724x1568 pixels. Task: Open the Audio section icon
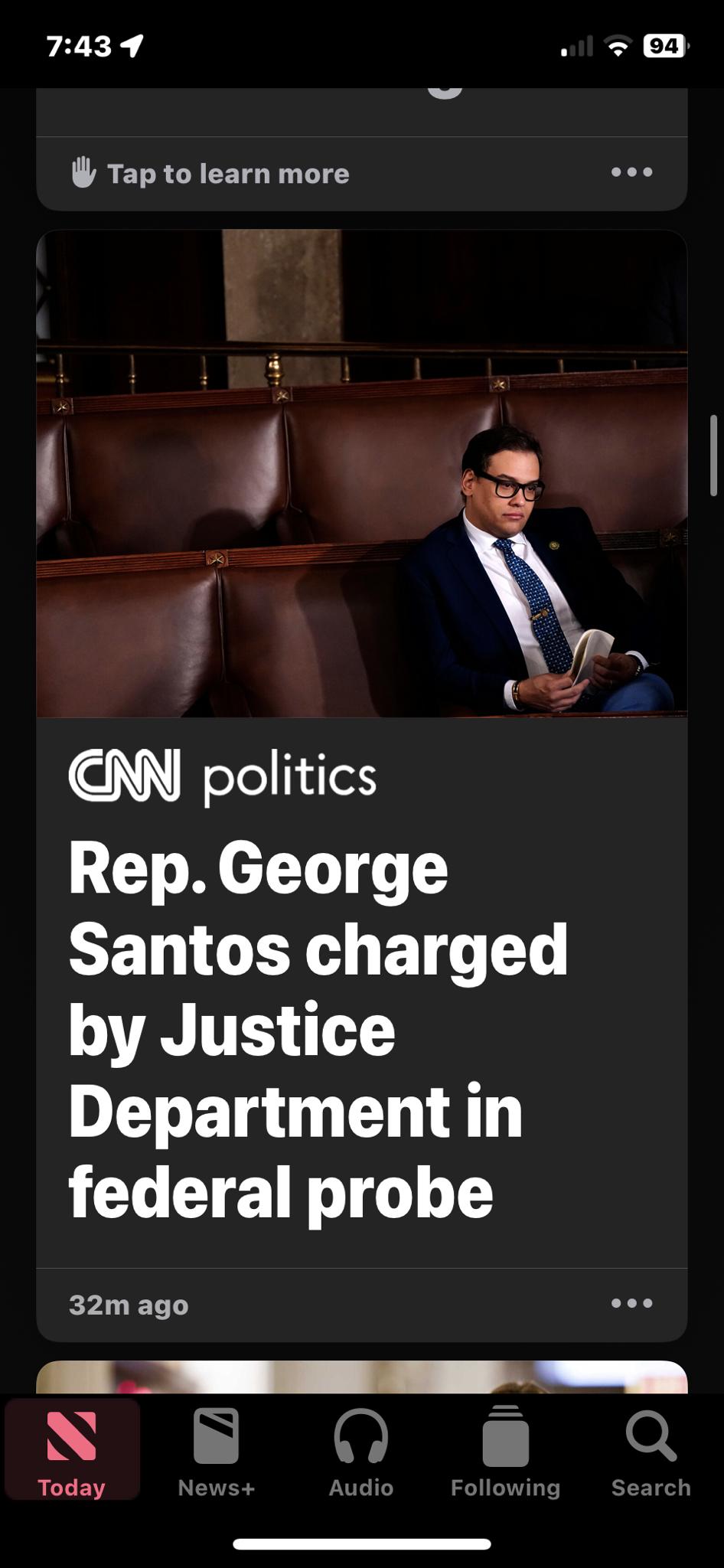[361, 1439]
